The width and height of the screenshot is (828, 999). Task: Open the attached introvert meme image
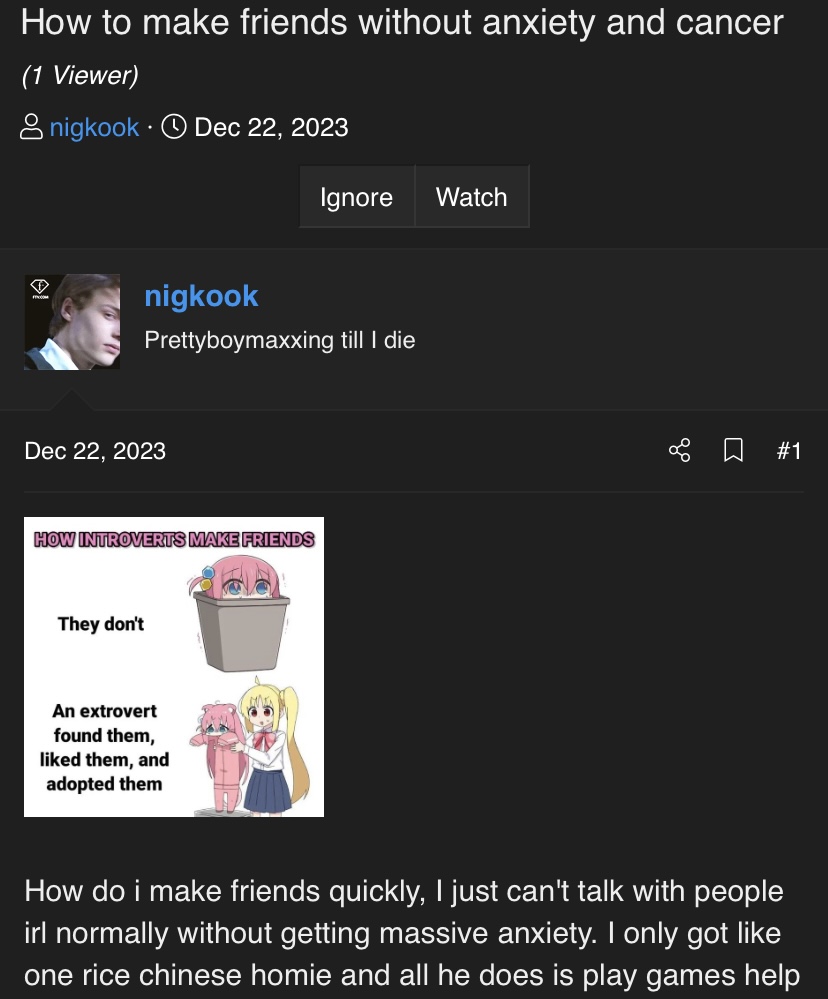point(174,667)
